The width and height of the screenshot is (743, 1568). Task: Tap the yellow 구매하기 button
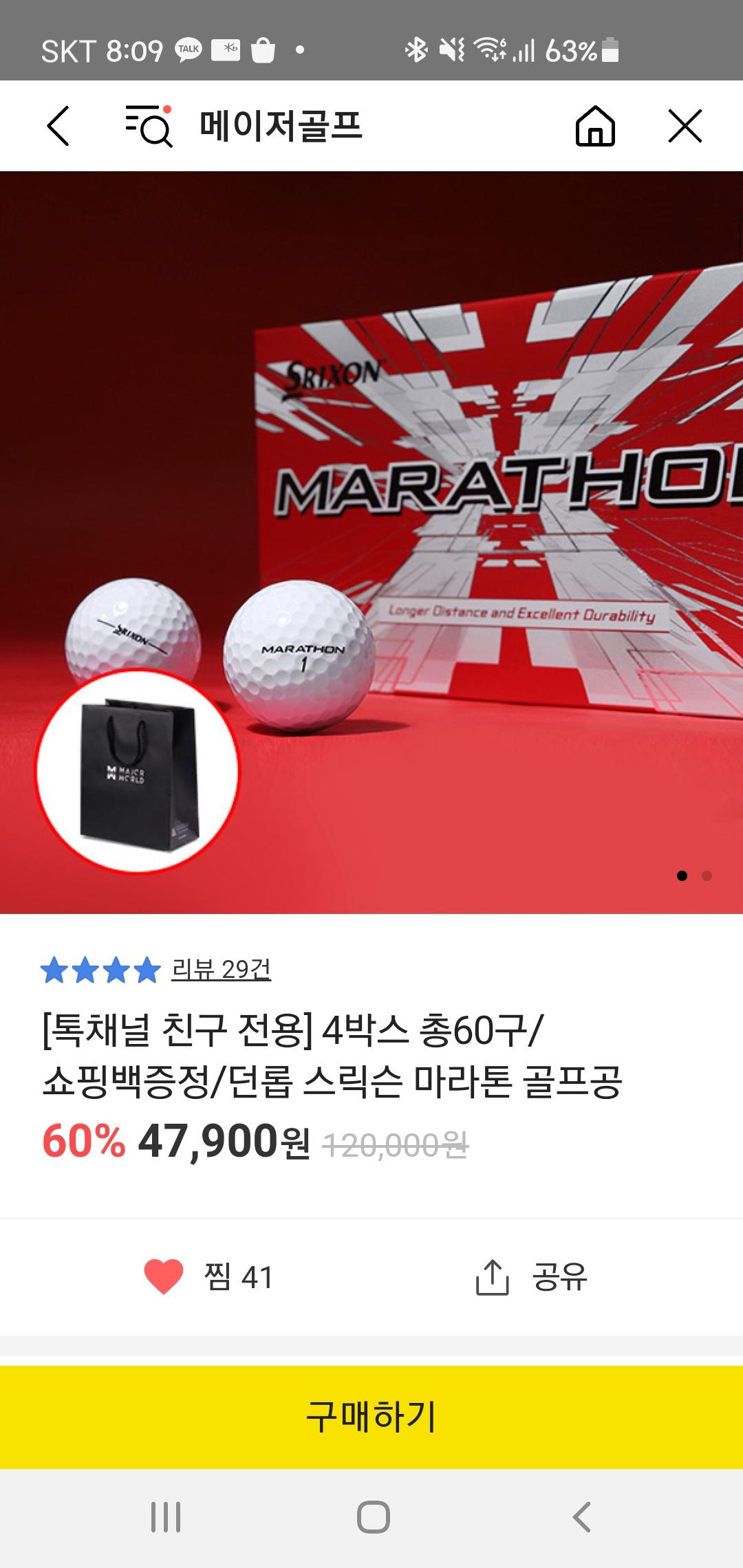[371, 1417]
